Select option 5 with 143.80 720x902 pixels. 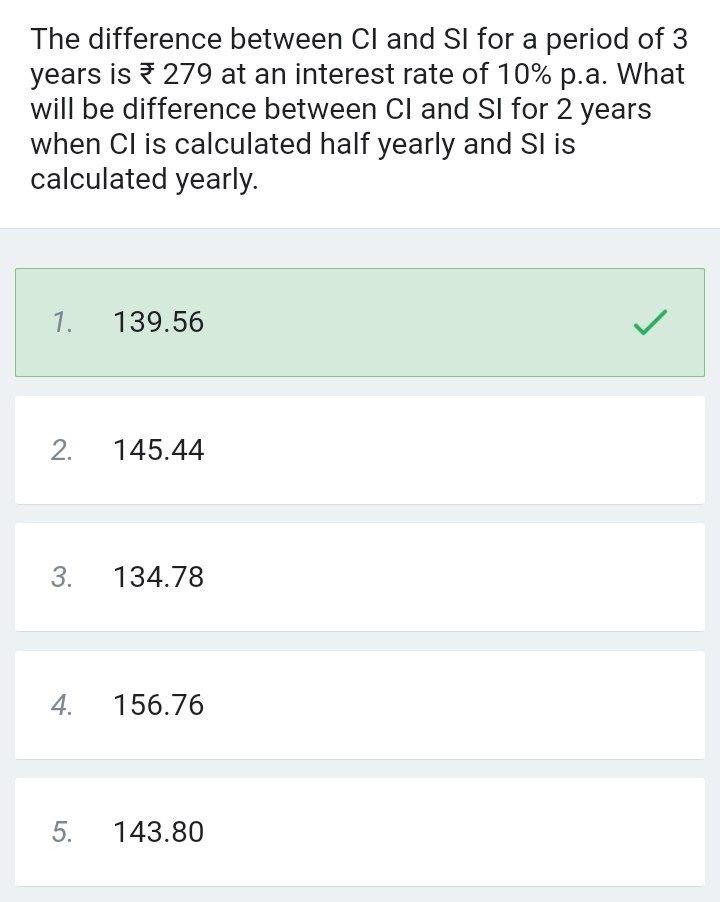point(359,832)
